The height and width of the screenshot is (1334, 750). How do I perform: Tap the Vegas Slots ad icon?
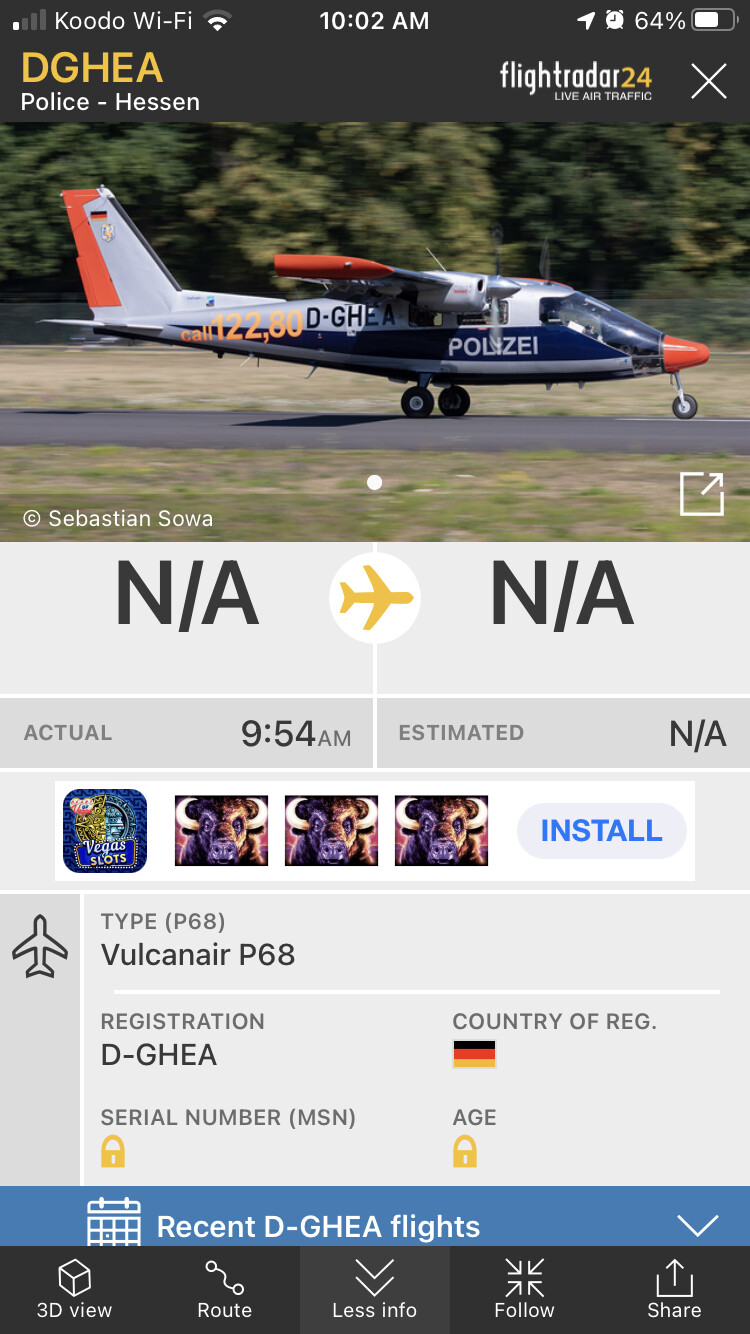point(105,831)
